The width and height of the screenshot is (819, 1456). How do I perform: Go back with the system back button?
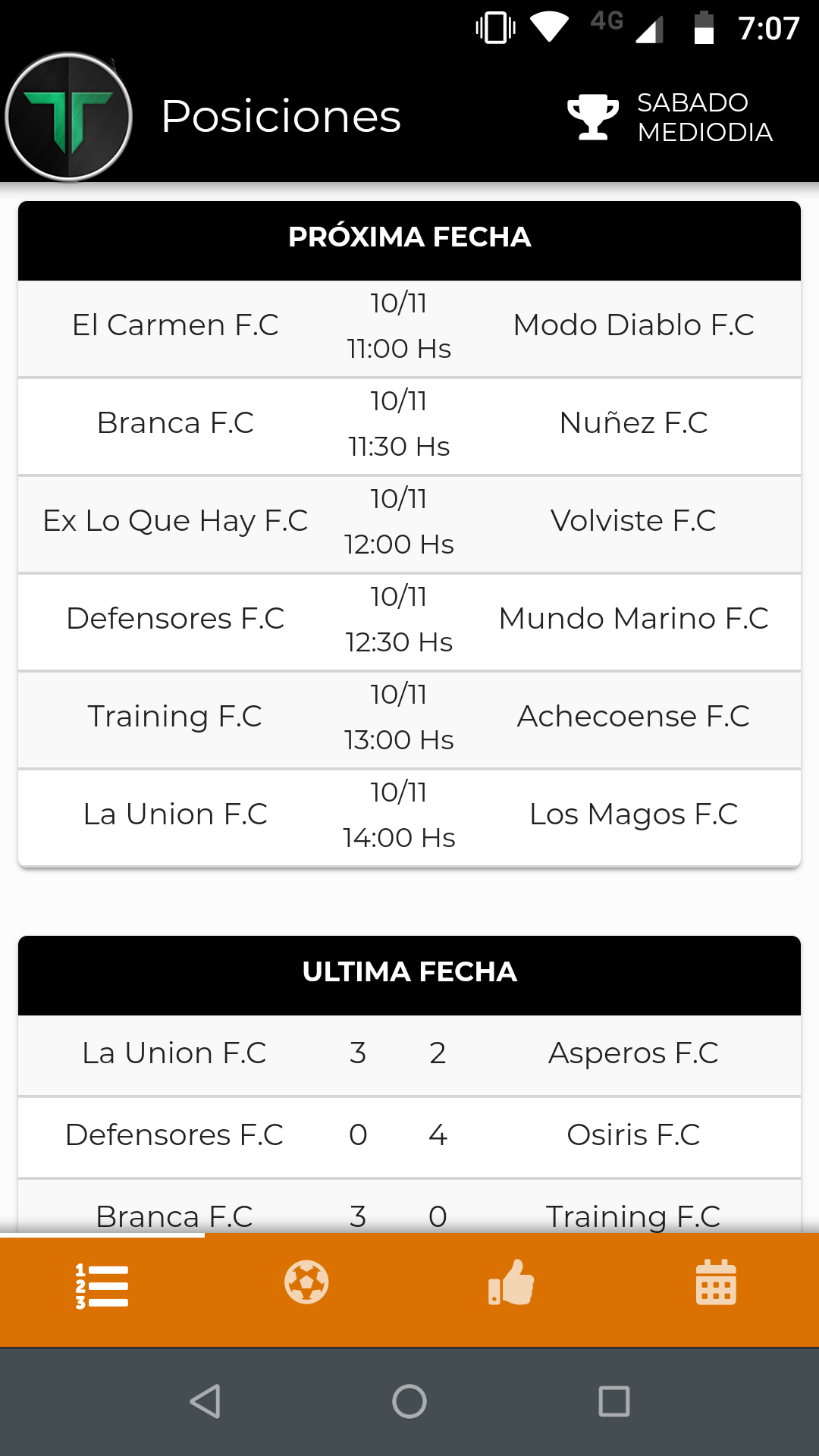[205, 1401]
